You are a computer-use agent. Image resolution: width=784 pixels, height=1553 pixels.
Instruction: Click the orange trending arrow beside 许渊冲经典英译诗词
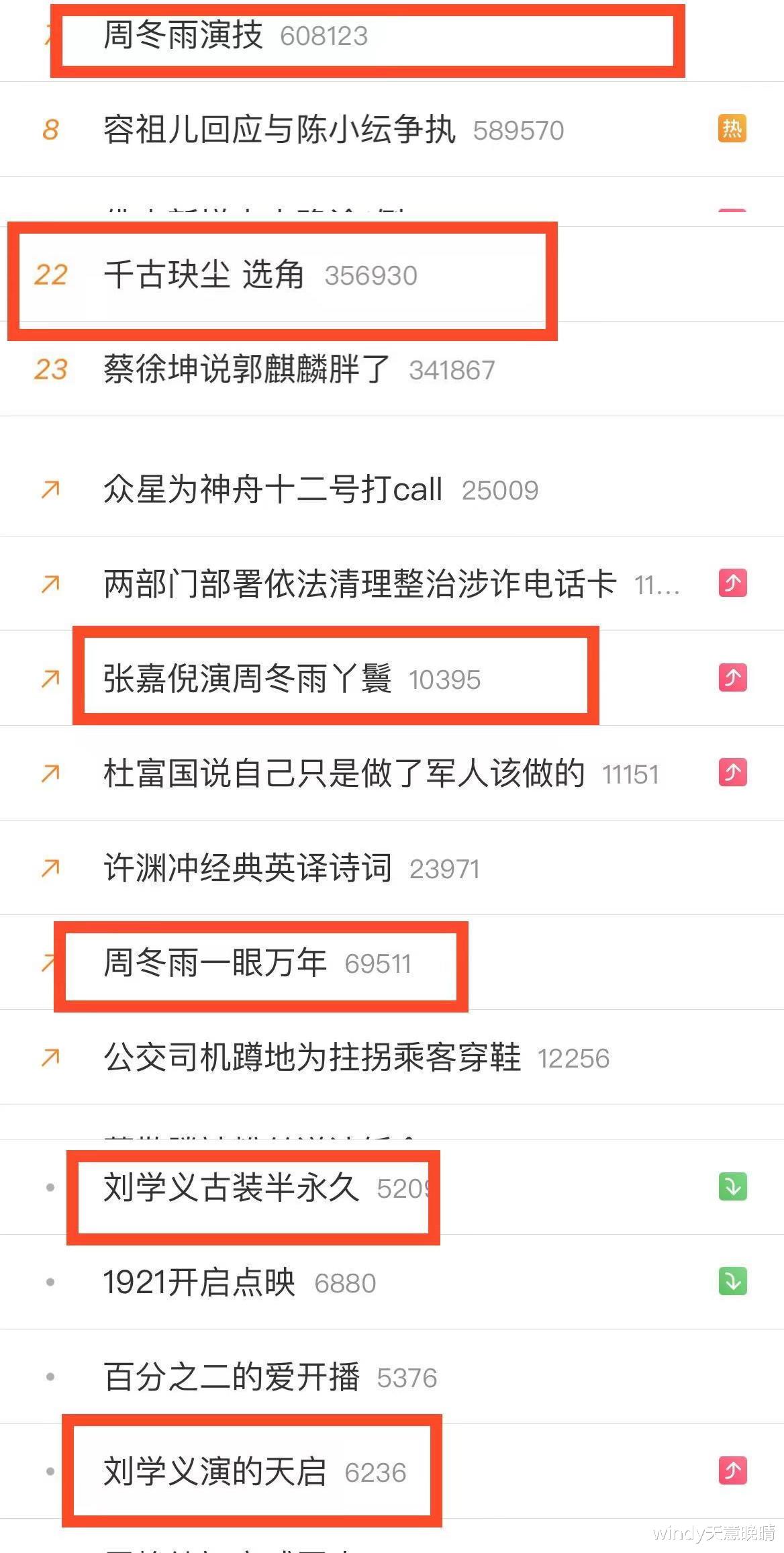[49, 867]
